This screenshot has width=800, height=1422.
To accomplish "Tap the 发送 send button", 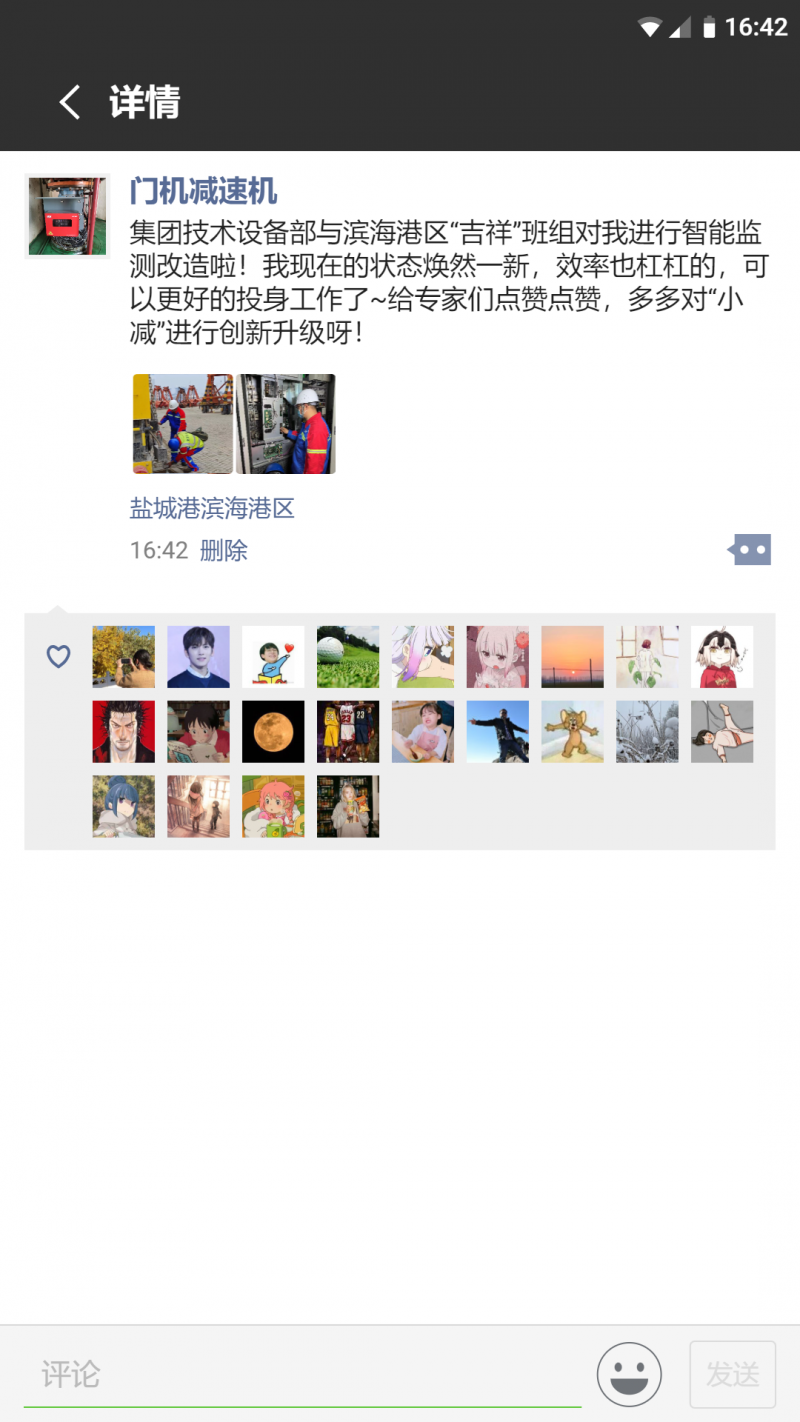I will 732,1374.
